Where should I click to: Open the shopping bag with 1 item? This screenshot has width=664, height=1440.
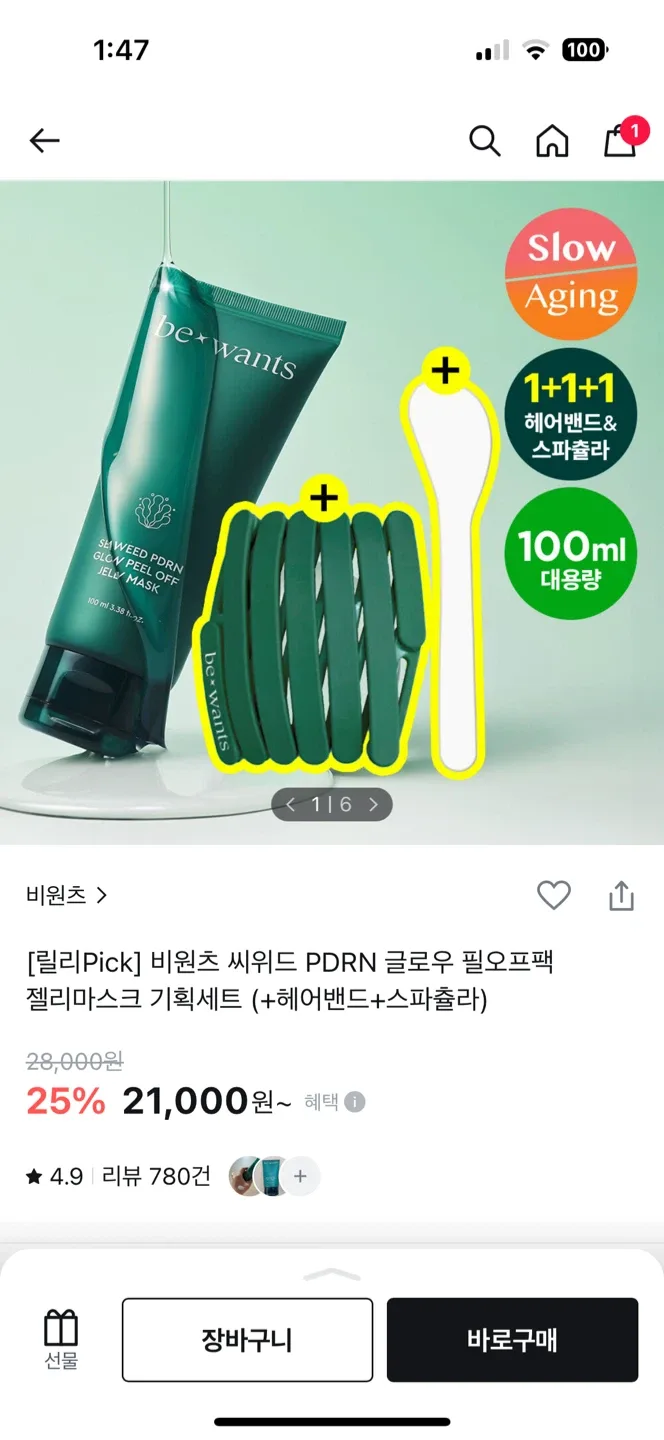620,140
